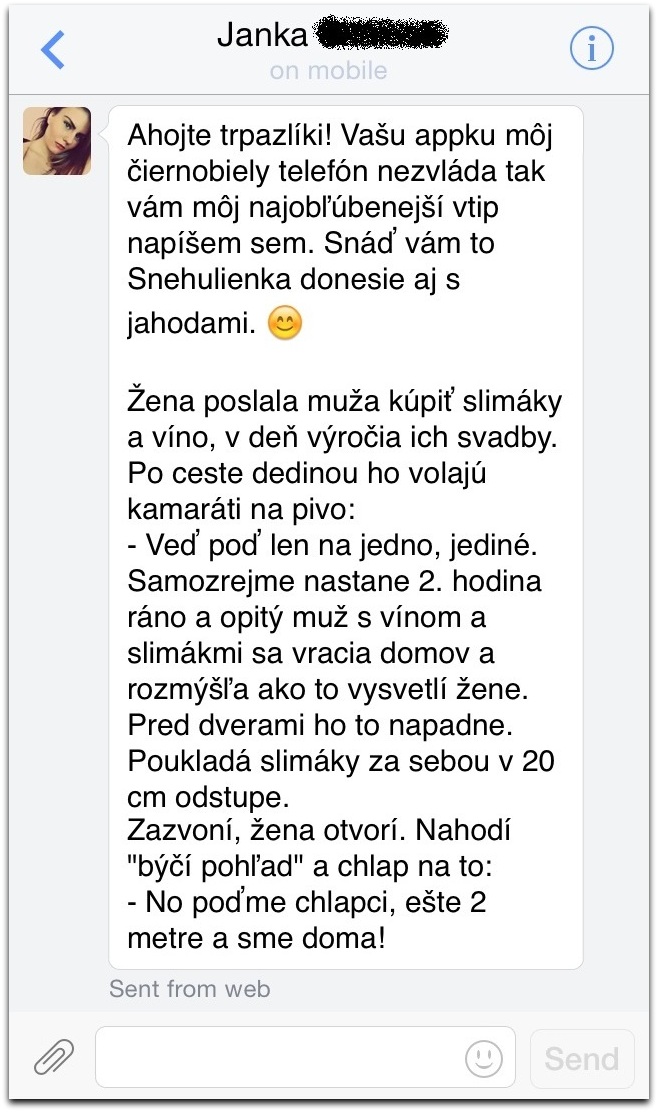
Task: Attach a file with the paperclip
Action: pyautogui.click(x=54, y=1057)
